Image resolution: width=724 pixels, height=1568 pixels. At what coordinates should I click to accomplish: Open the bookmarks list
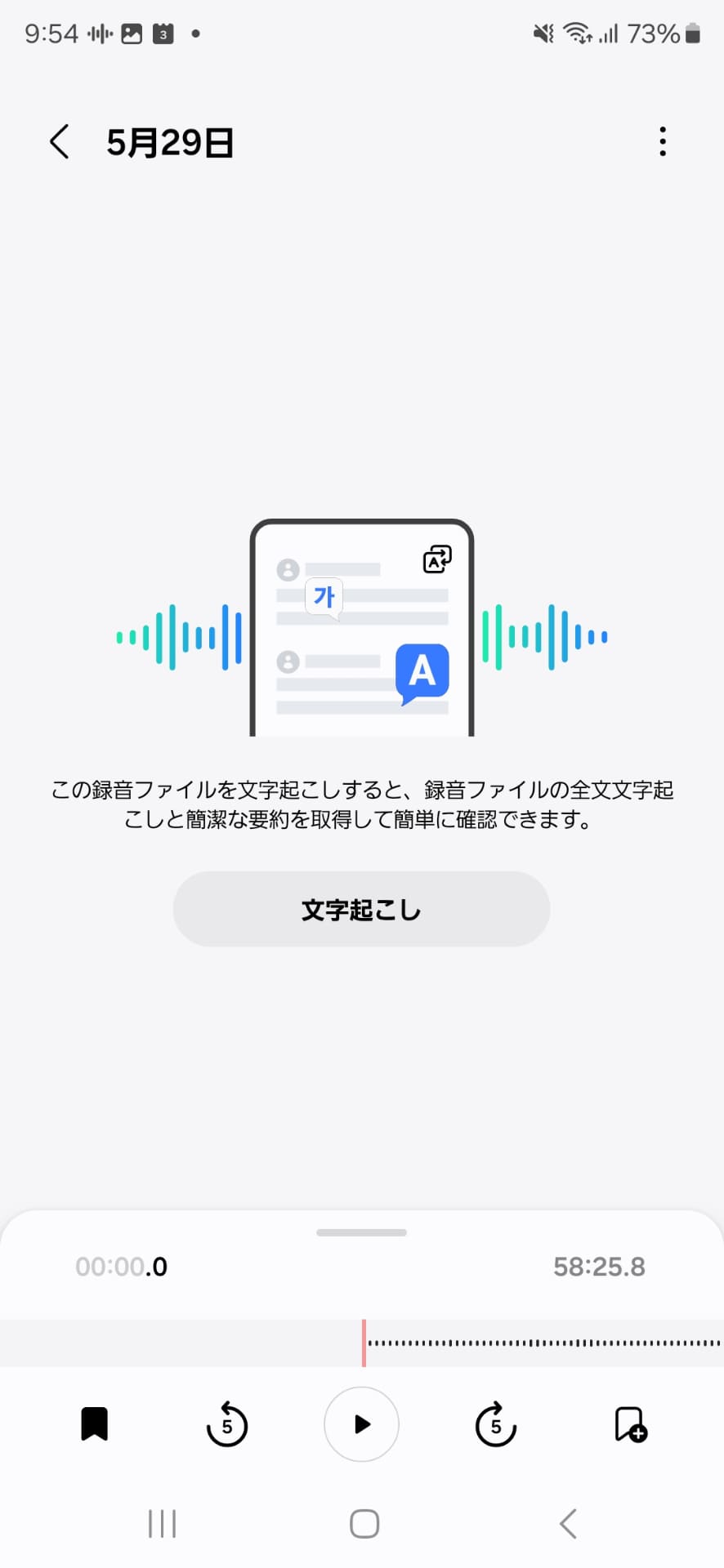click(x=95, y=1424)
